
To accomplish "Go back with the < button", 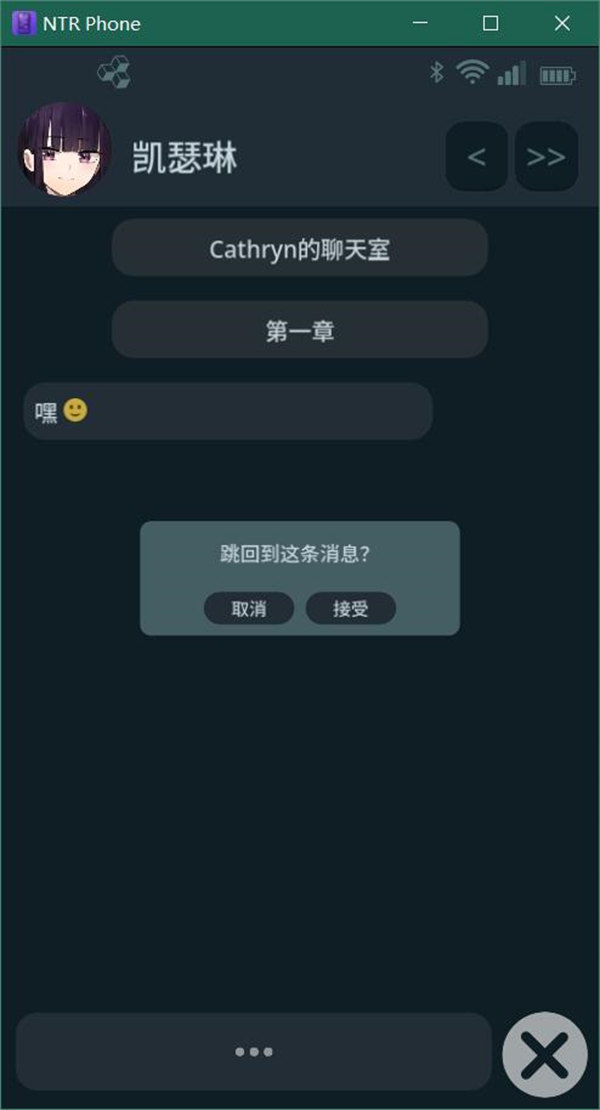I will [476, 157].
